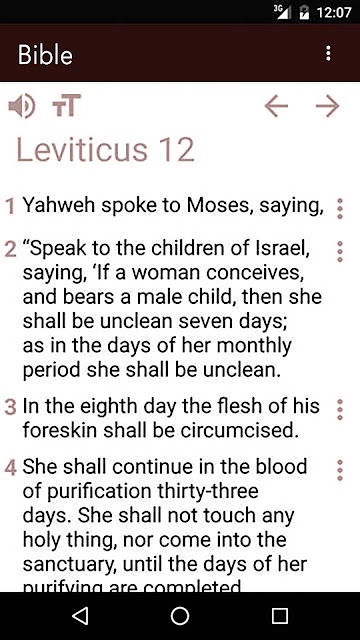The width and height of the screenshot is (360, 640).
Task: Open options for verse 2
Action: (340, 251)
